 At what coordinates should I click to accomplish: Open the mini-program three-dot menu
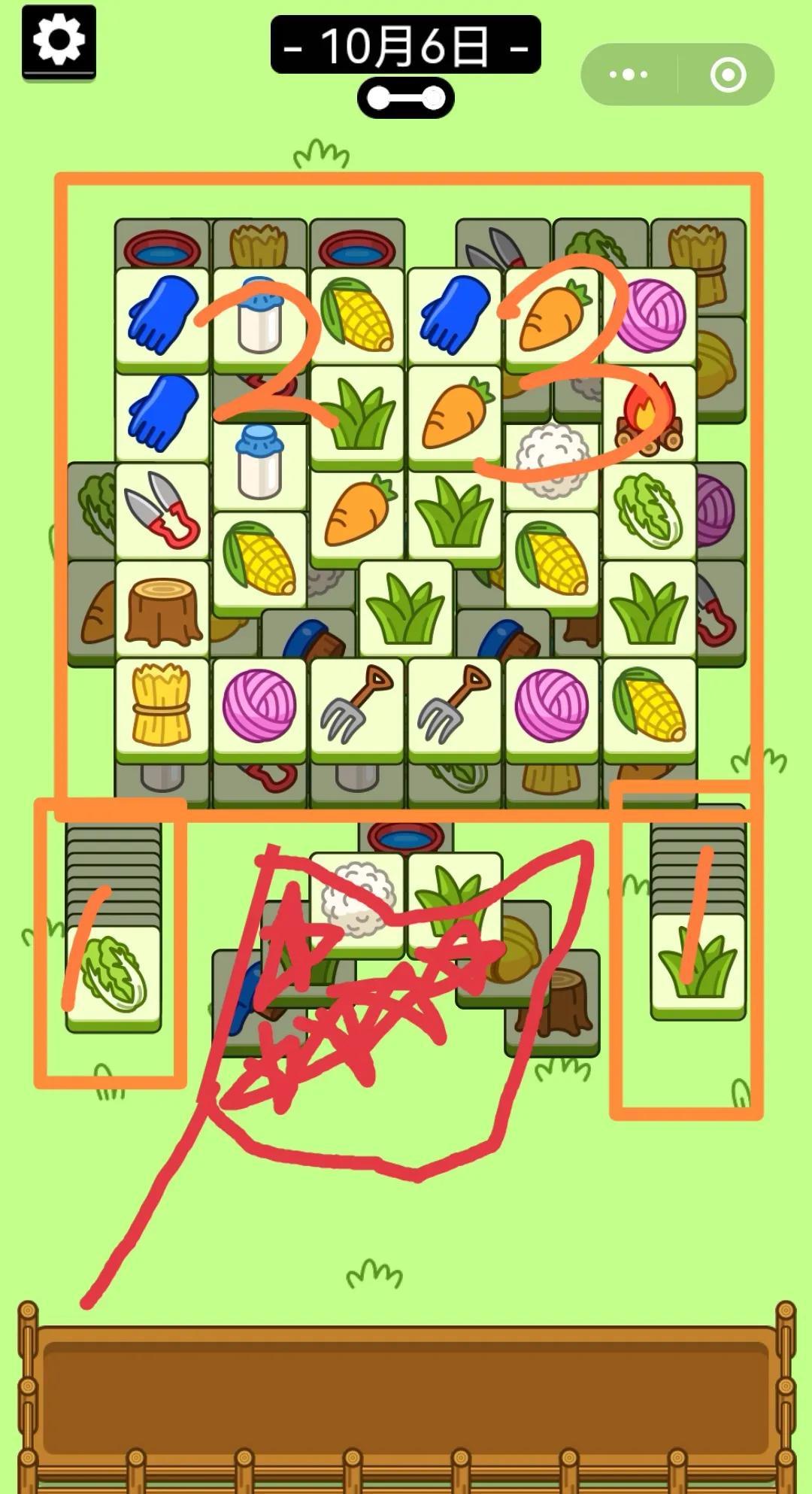(x=629, y=74)
